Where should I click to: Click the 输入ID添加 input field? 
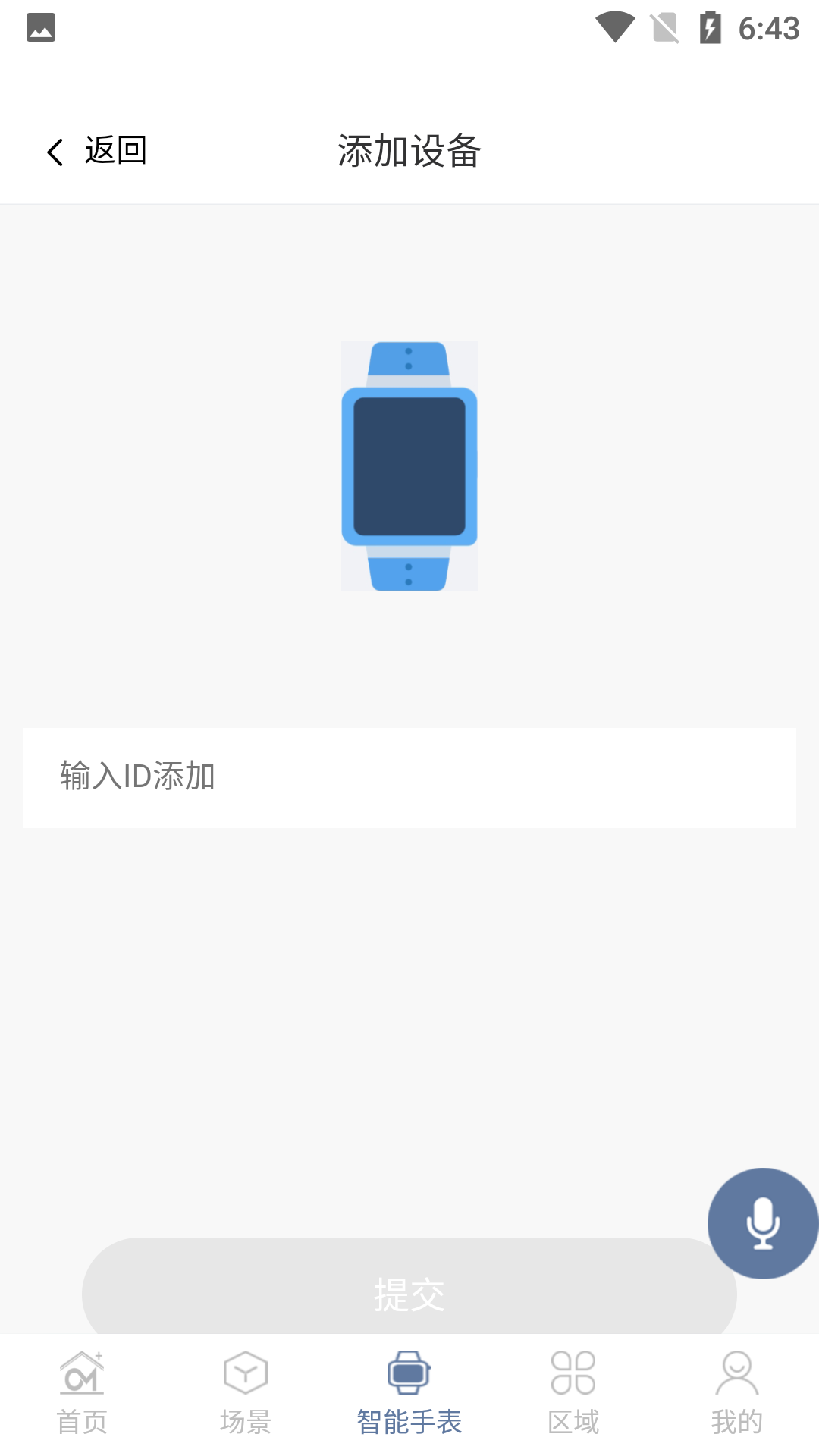click(x=409, y=777)
